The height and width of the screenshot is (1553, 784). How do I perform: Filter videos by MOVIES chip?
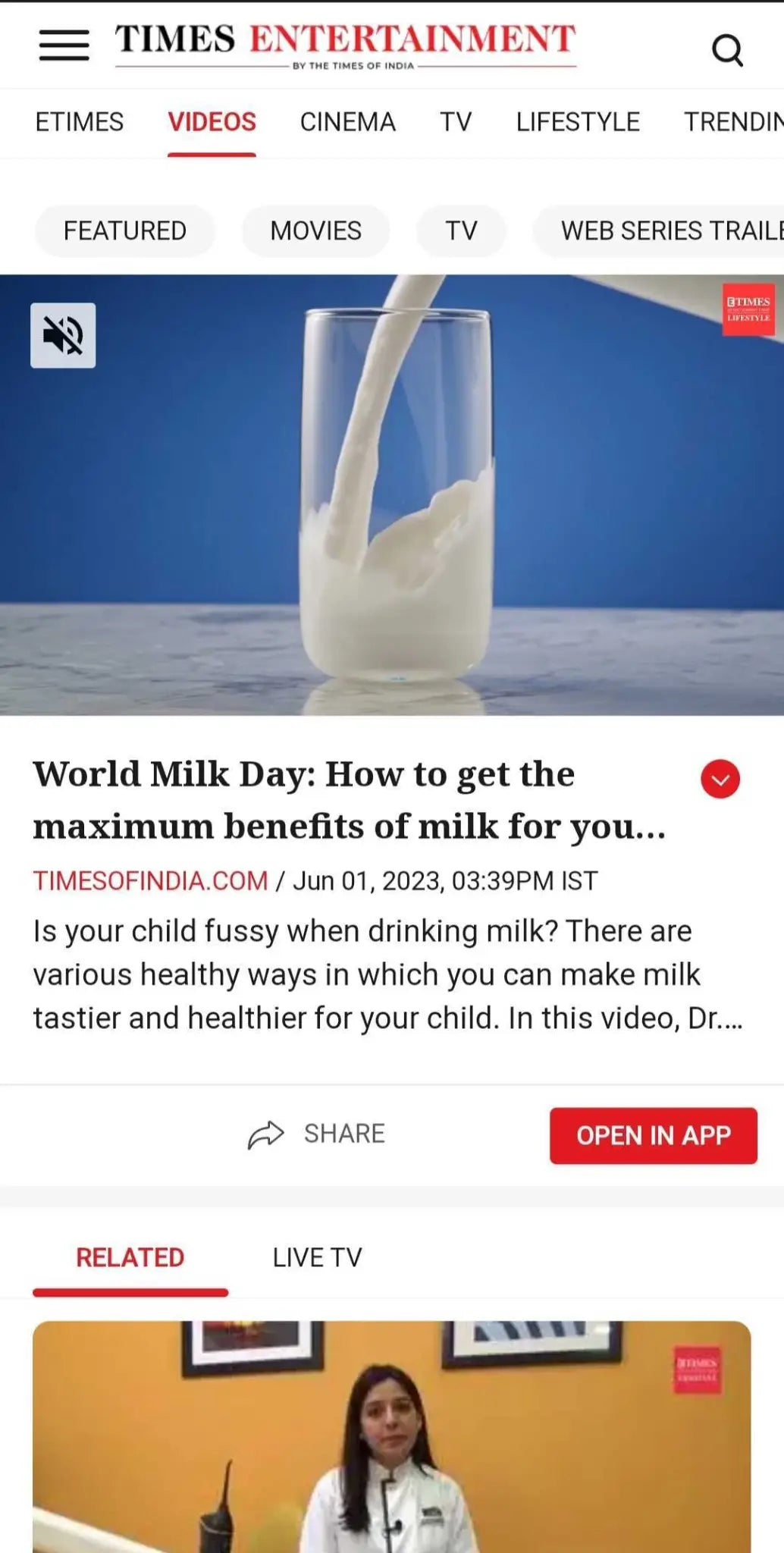[x=315, y=231]
